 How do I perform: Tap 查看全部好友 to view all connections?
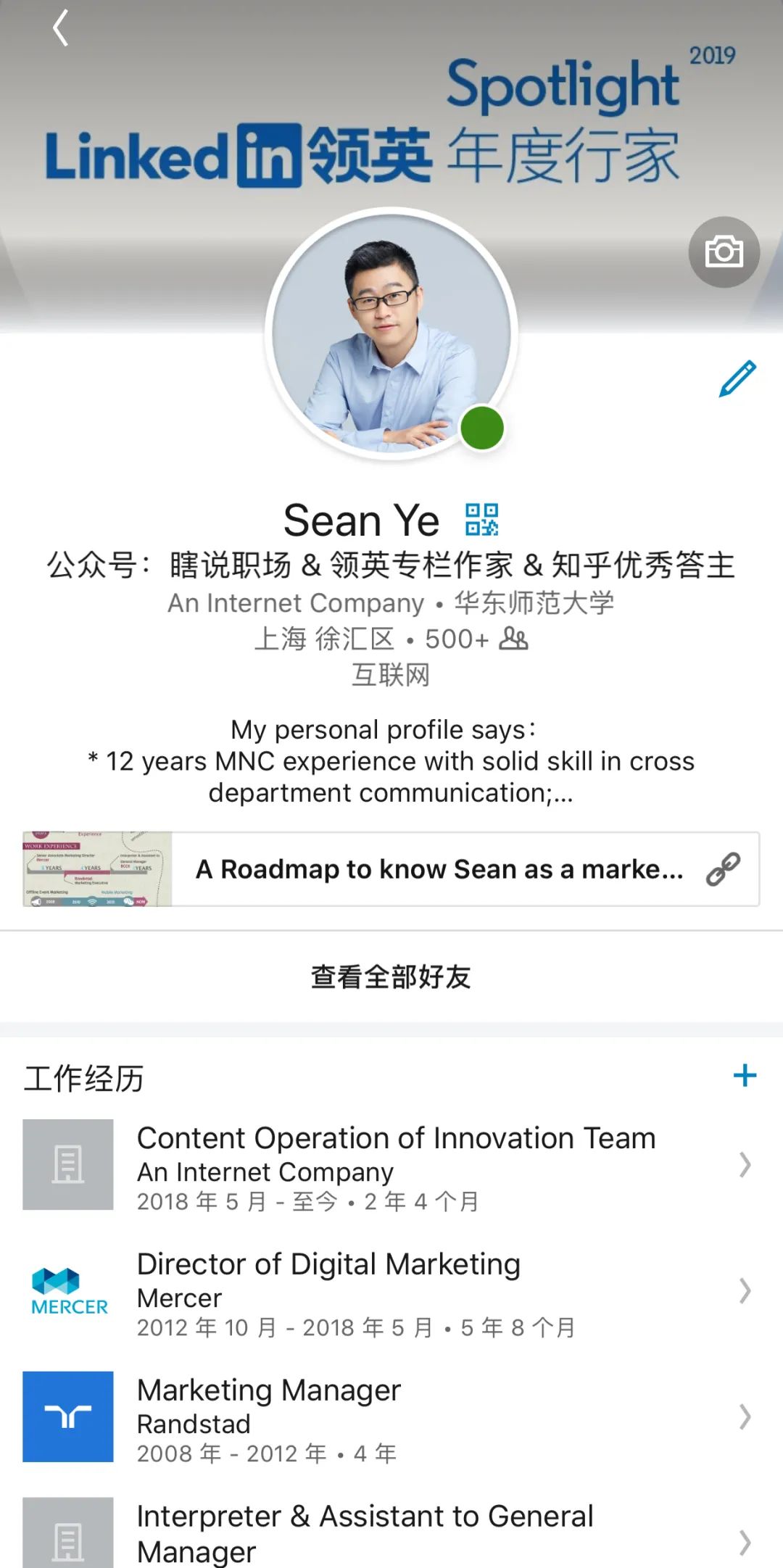coord(391,977)
